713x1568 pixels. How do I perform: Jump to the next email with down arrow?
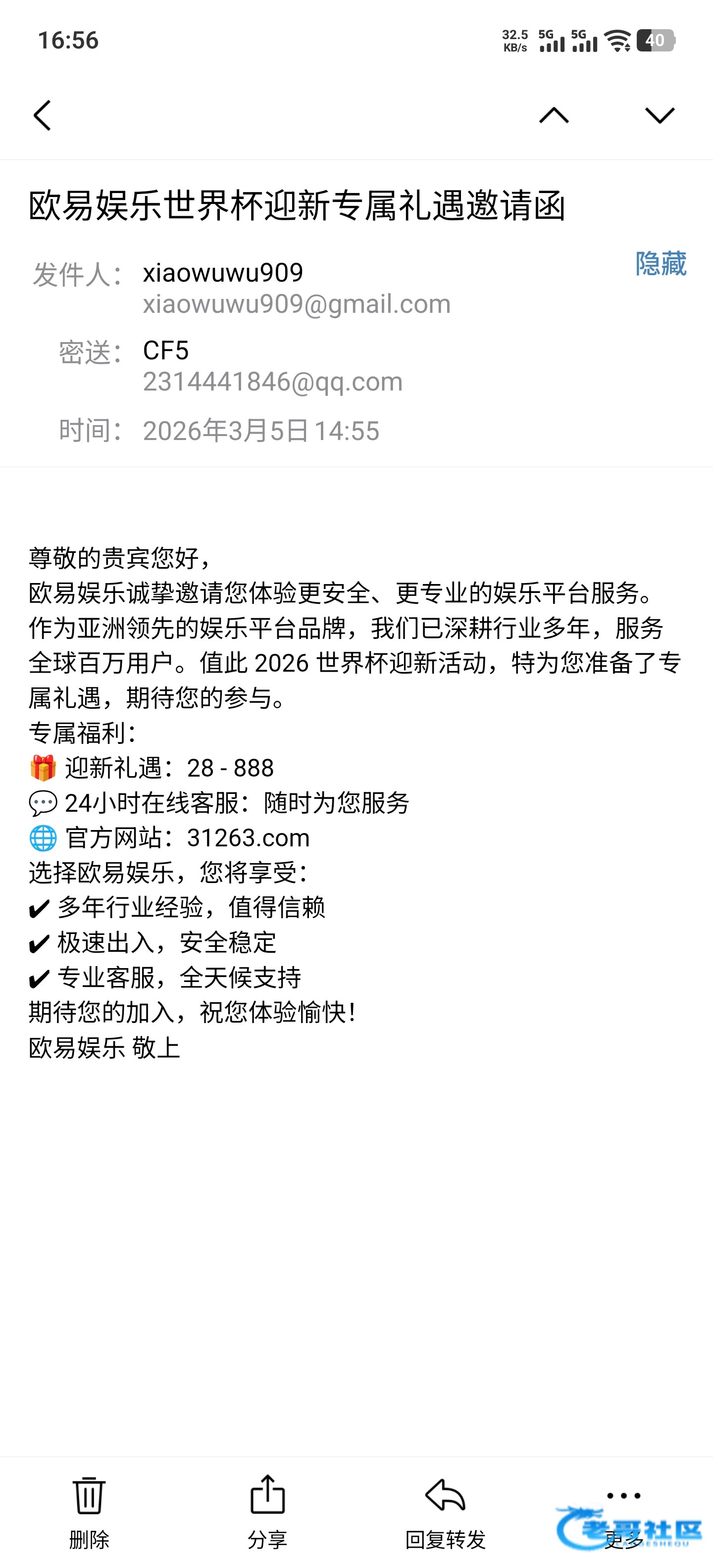660,116
